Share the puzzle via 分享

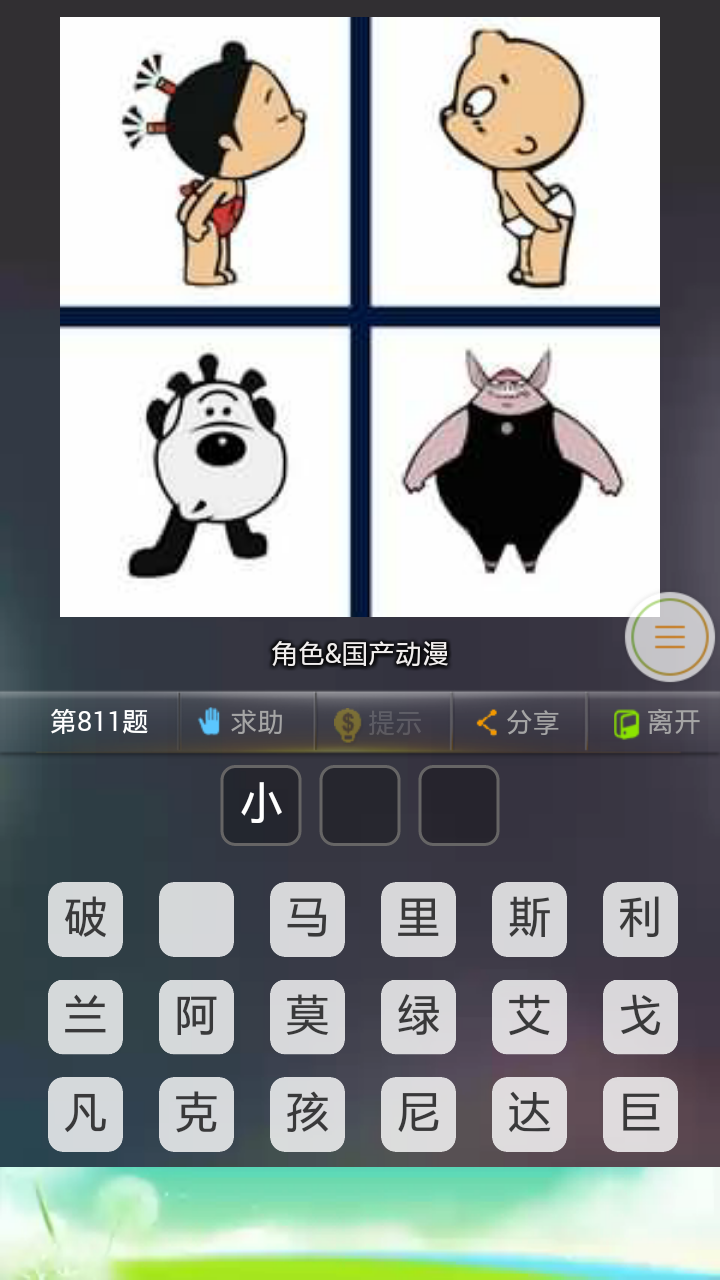[x=517, y=722]
